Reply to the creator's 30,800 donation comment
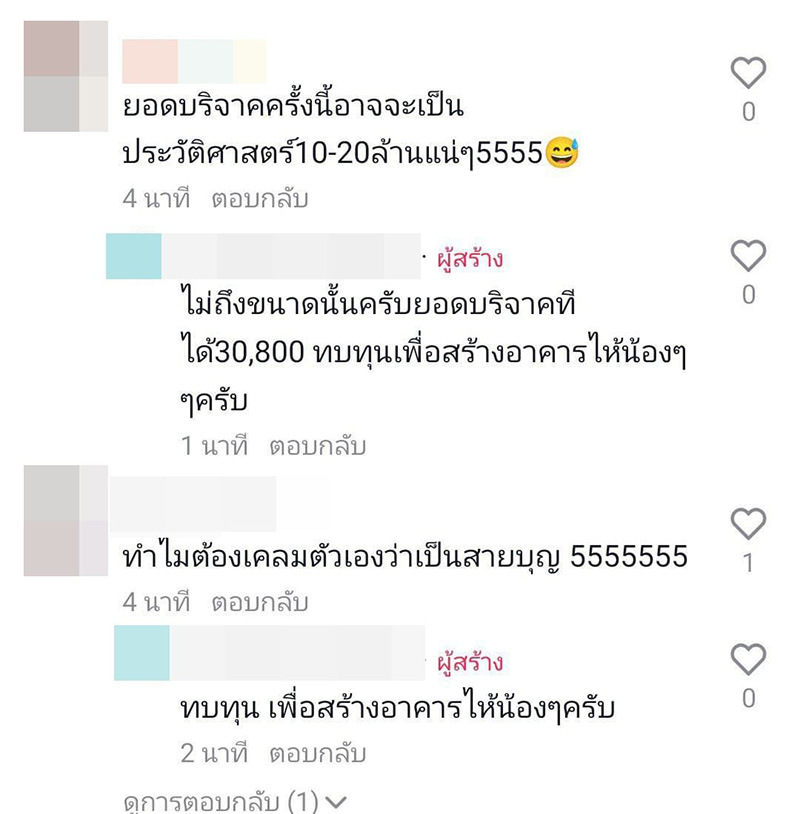 coord(317,447)
